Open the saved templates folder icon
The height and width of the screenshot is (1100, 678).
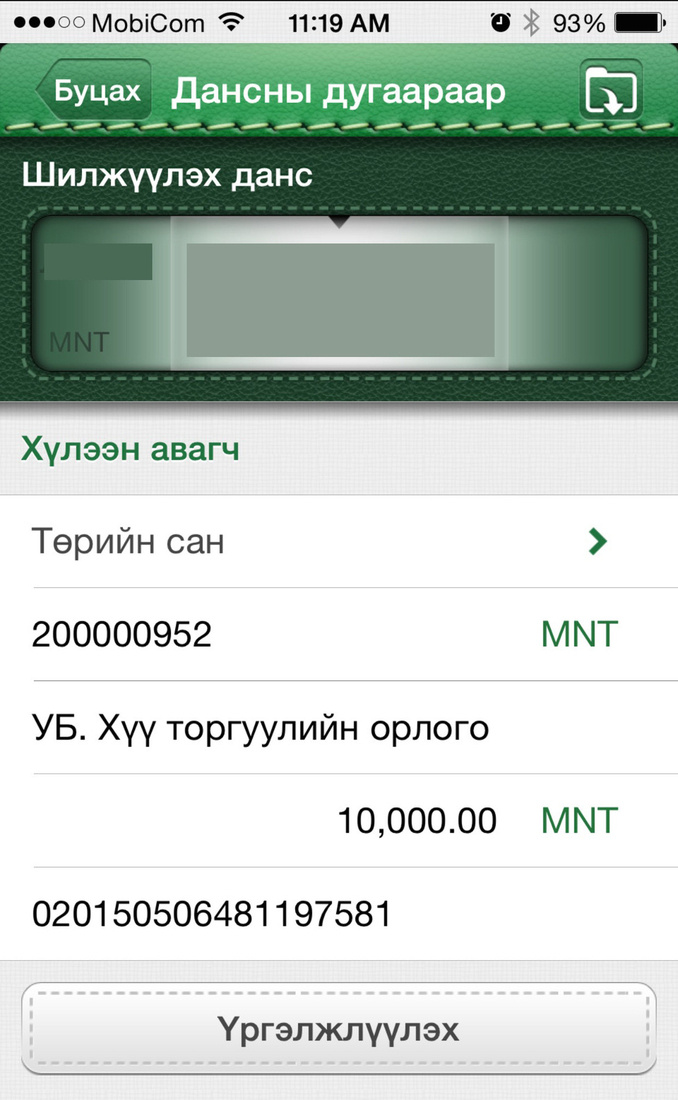pyautogui.click(x=610, y=92)
